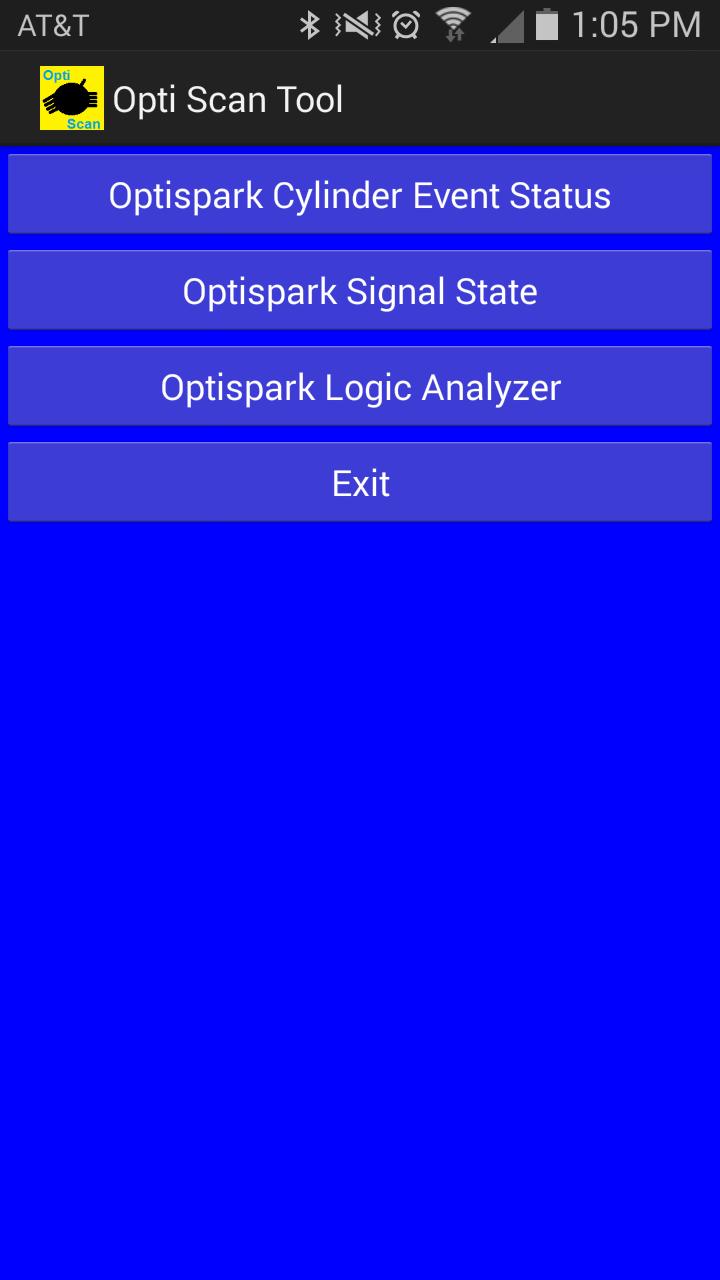The image size is (720, 1280).
Task: Click the Optispark Logic Analyzer button text
Action: pos(360,386)
